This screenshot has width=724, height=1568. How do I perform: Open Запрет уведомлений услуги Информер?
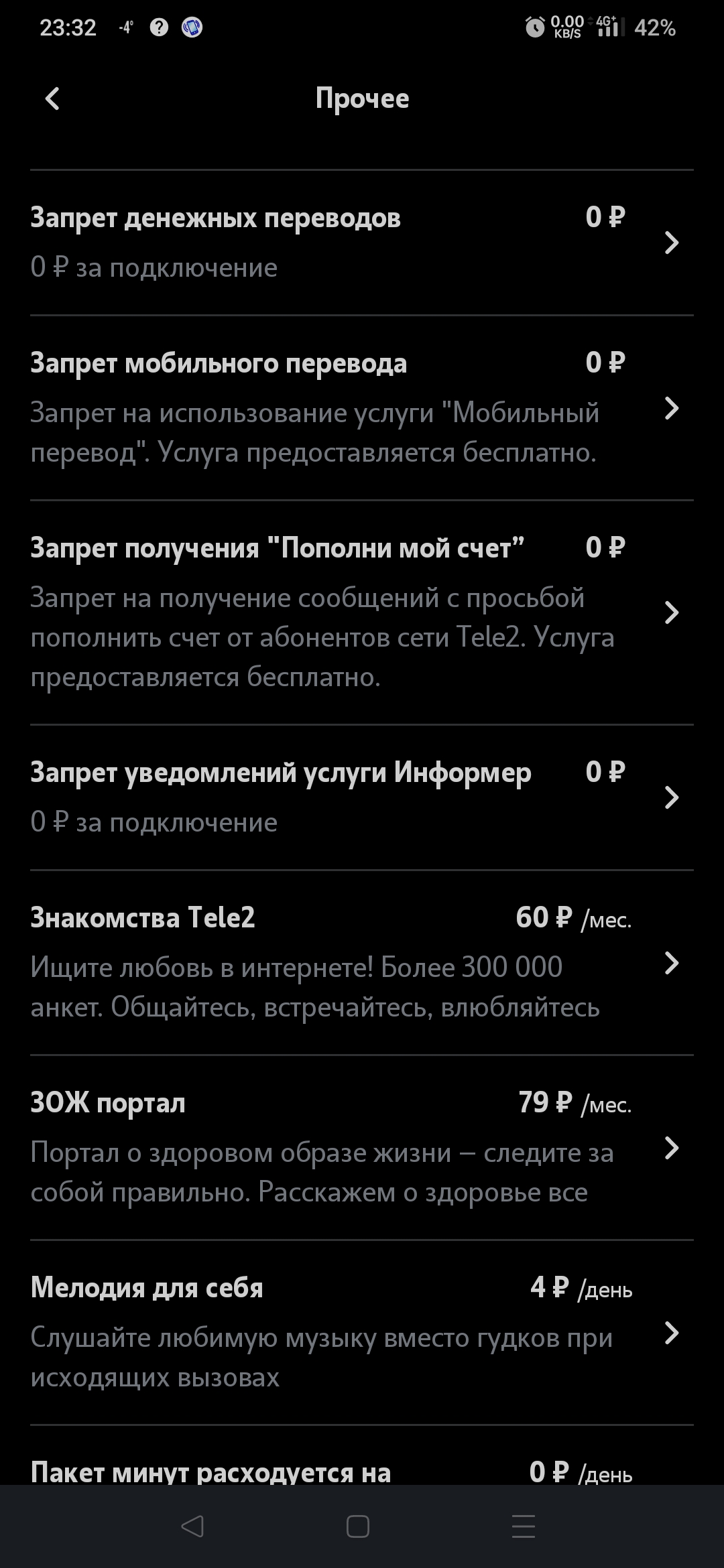tap(362, 797)
